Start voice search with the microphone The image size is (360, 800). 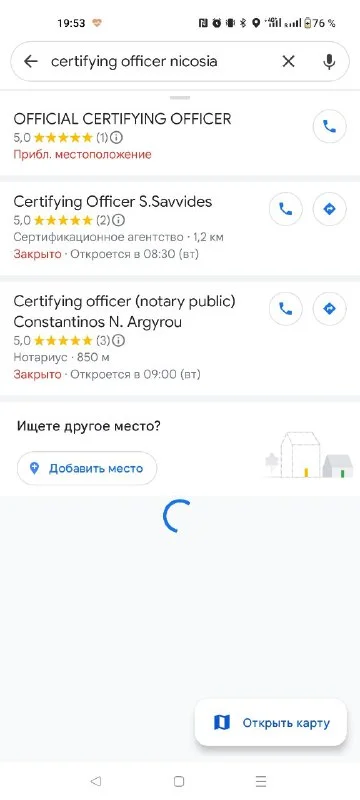tap(329, 62)
